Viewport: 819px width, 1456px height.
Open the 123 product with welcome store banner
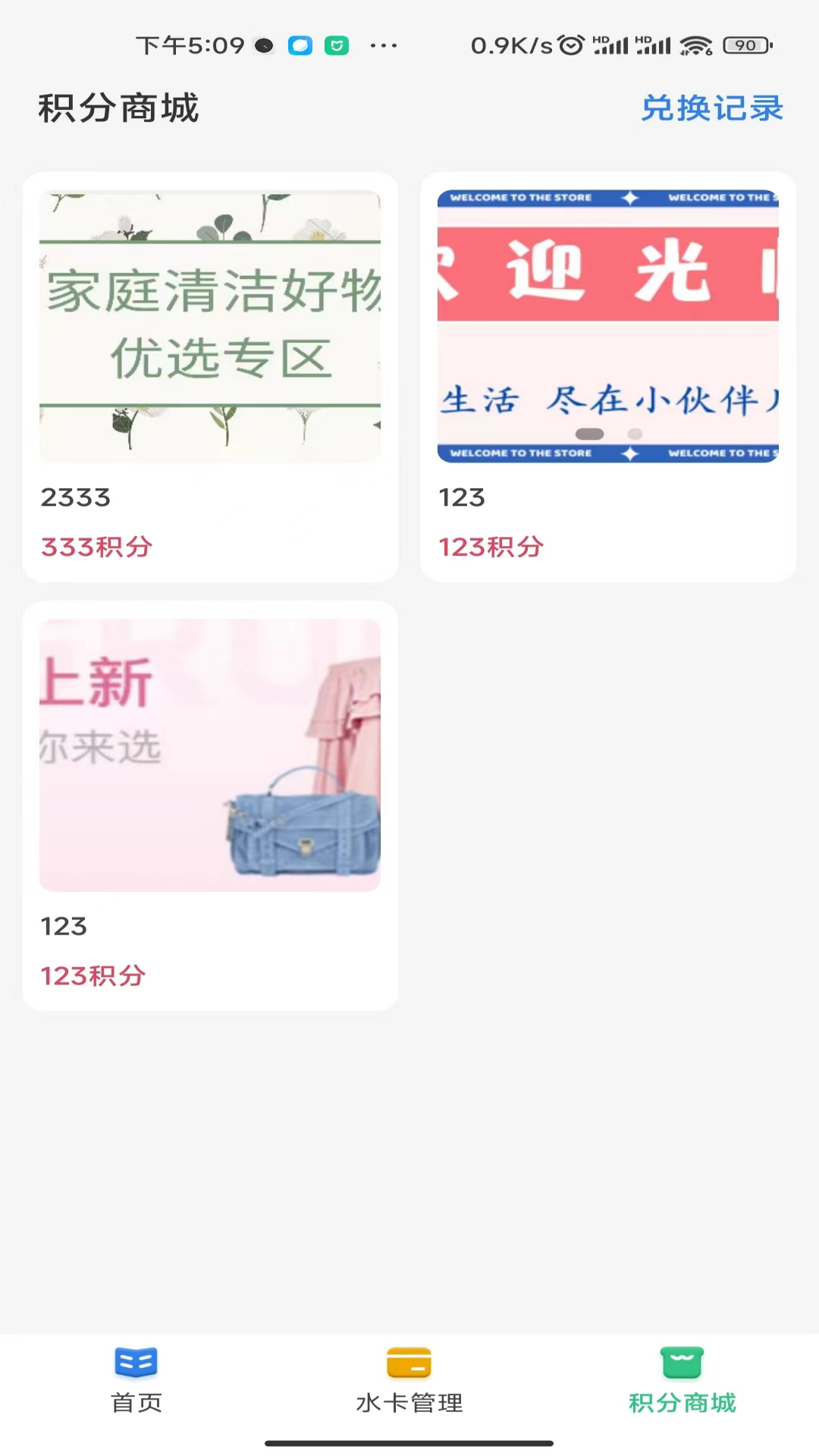(x=607, y=377)
